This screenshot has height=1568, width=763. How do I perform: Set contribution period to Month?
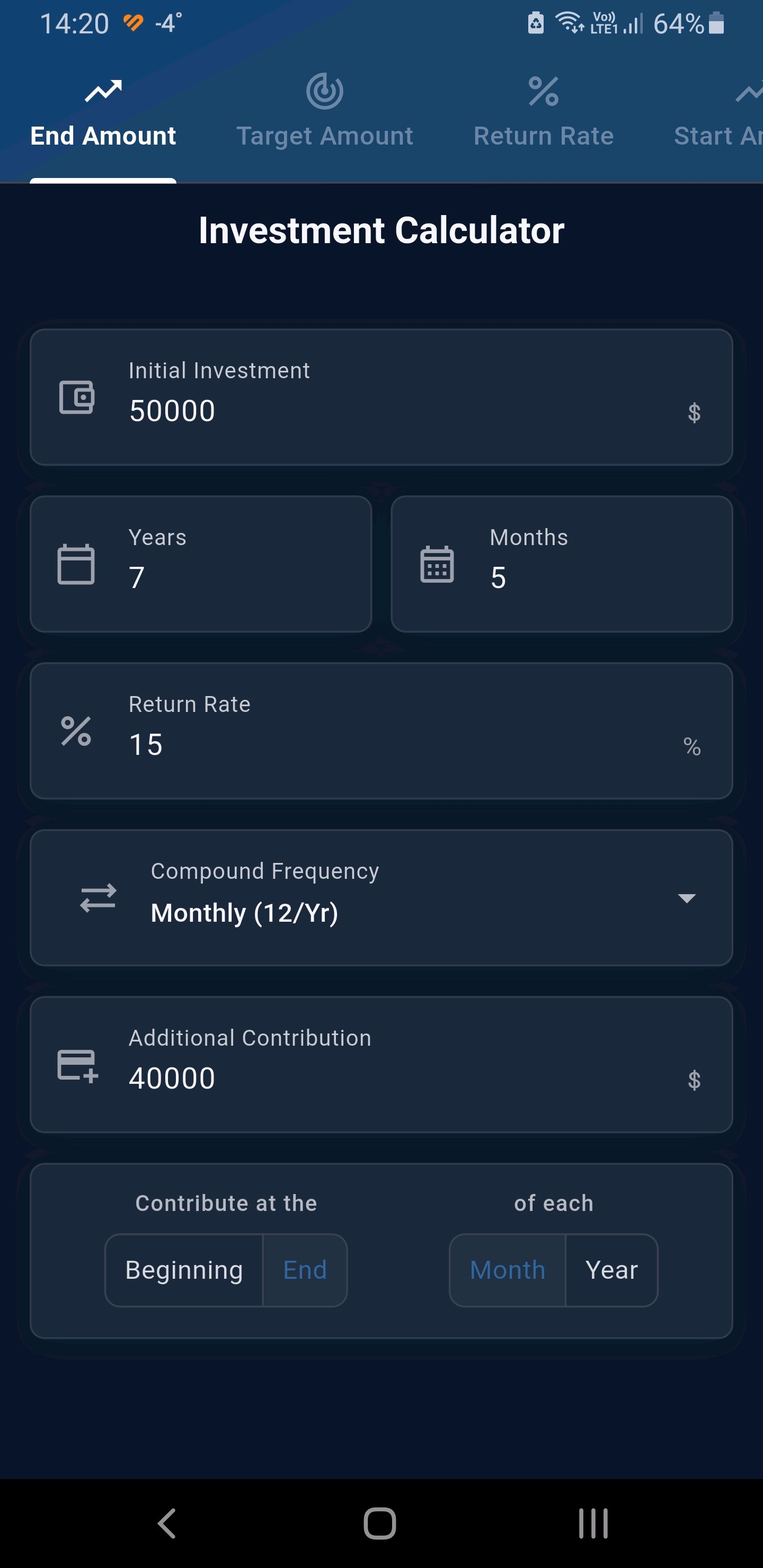click(507, 1270)
